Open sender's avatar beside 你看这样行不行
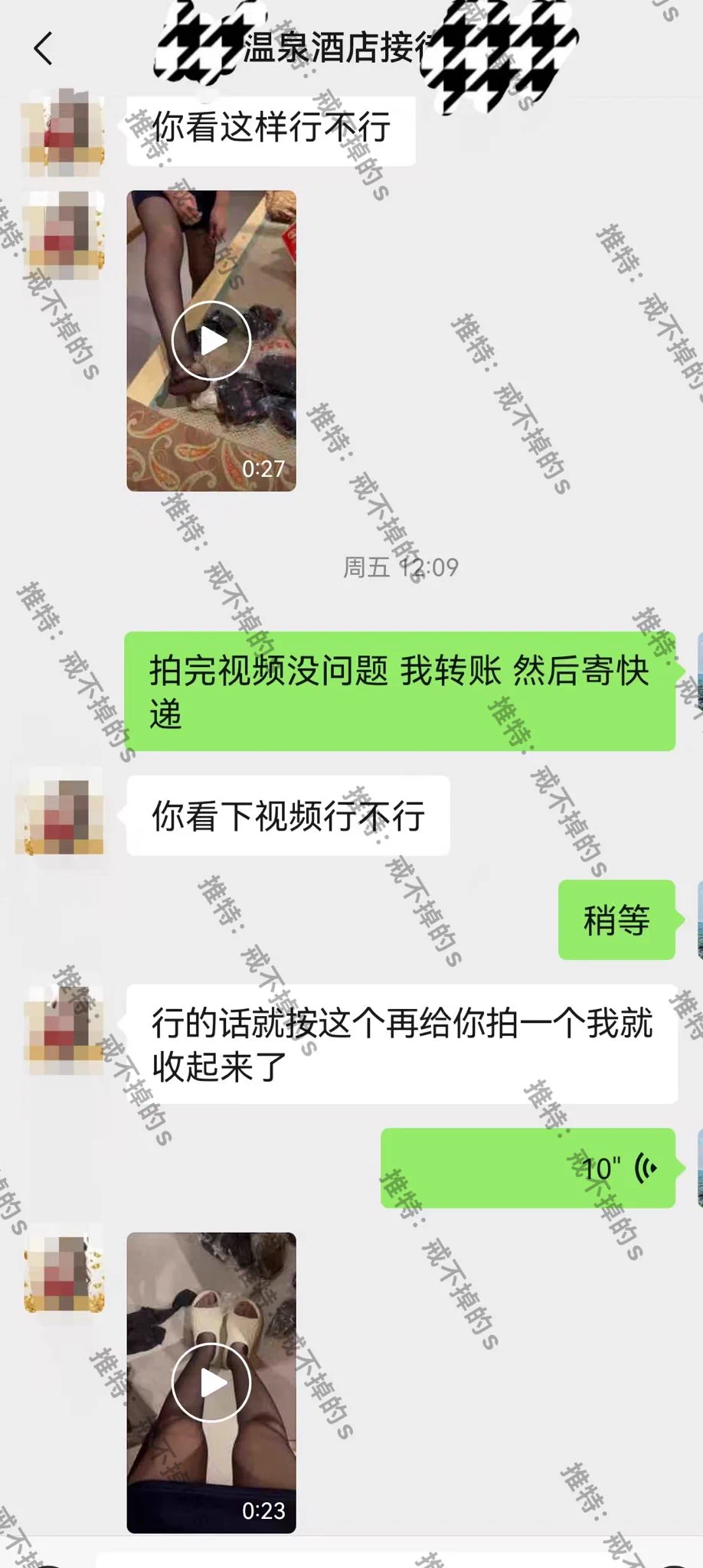This screenshot has height=1568, width=703. click(63, 133)
